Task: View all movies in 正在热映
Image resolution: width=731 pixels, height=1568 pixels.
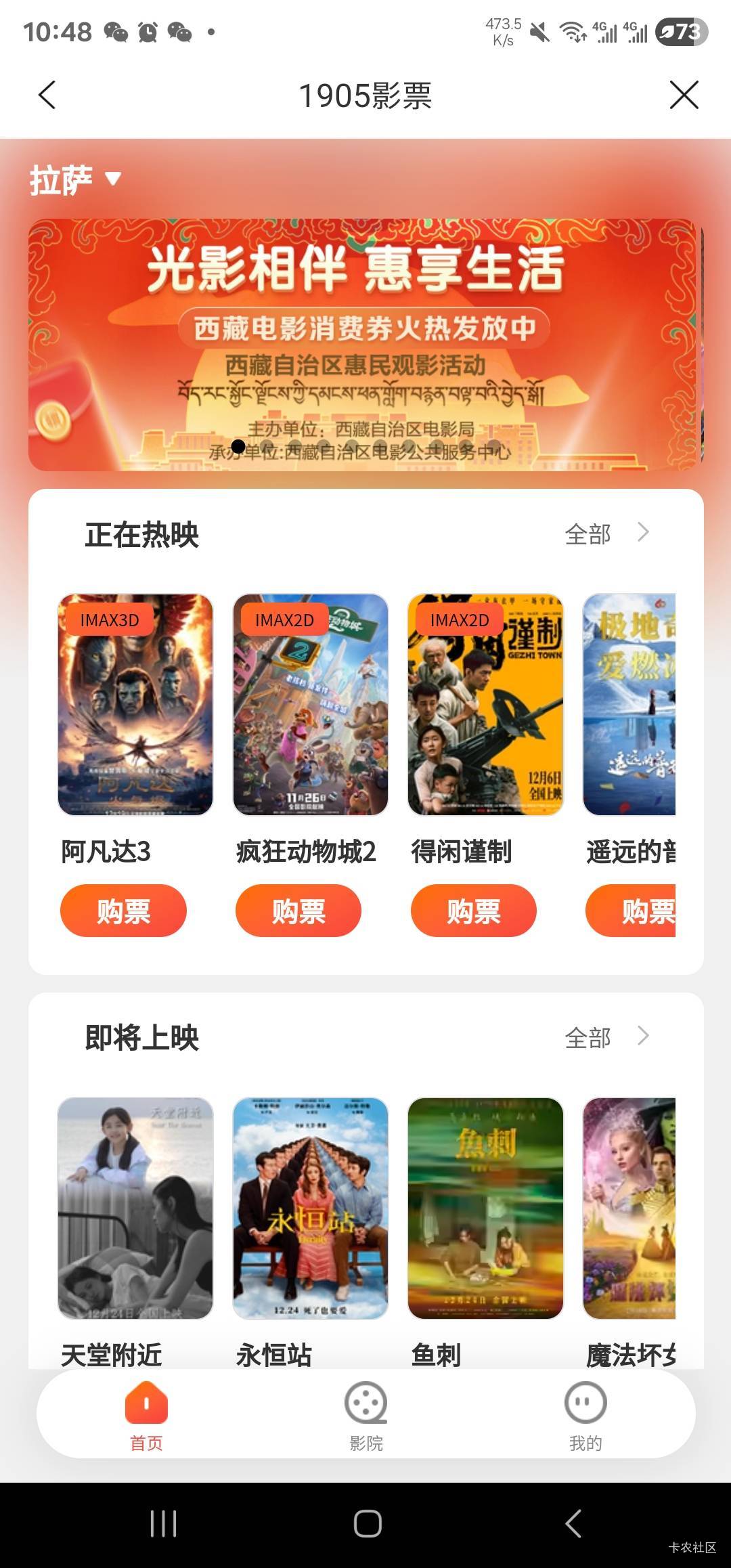Action: click(x=606, y=534)
